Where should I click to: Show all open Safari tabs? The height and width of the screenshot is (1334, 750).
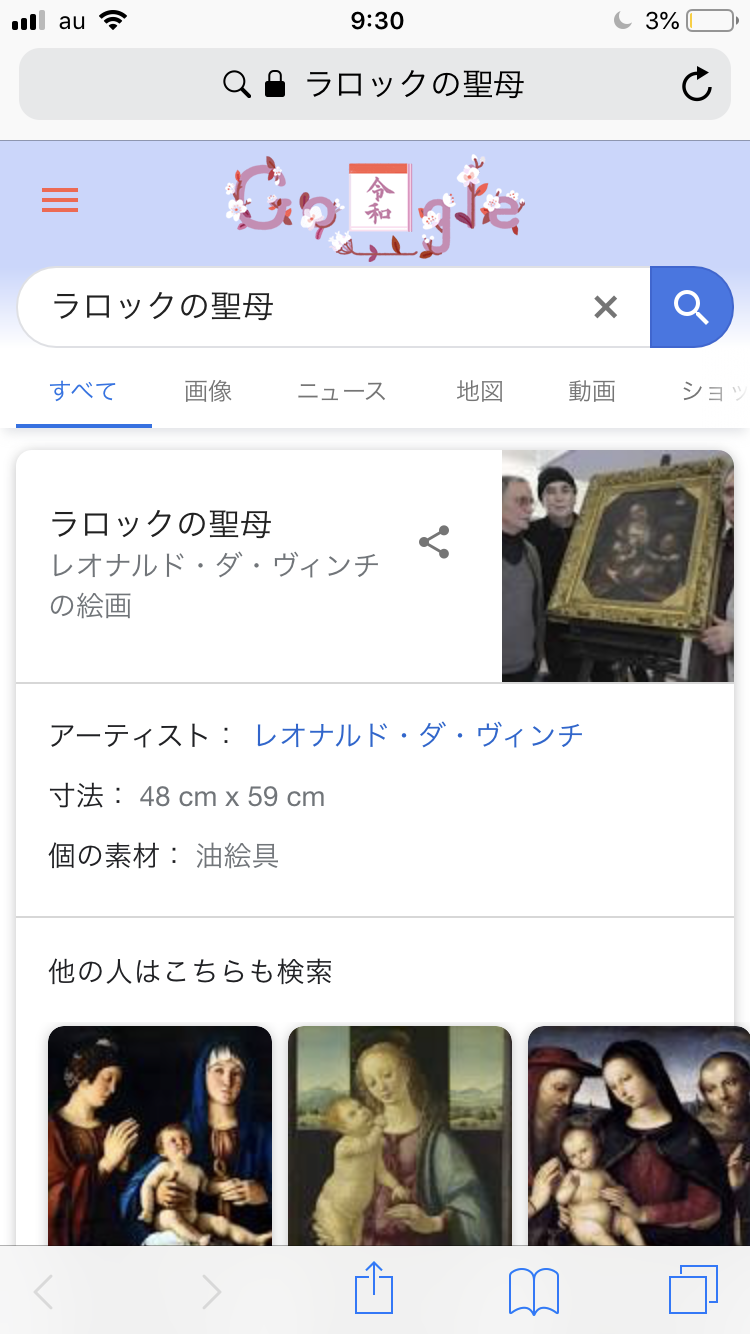click(x=693, y=1290)
